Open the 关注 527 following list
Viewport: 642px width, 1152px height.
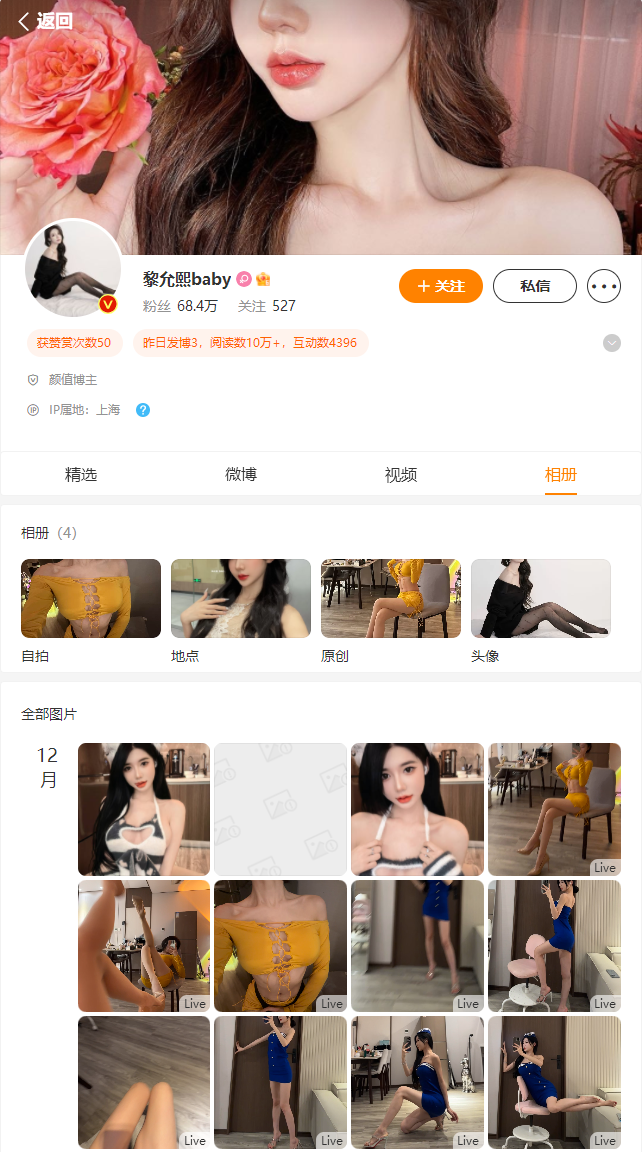click(x=267, y=306)
